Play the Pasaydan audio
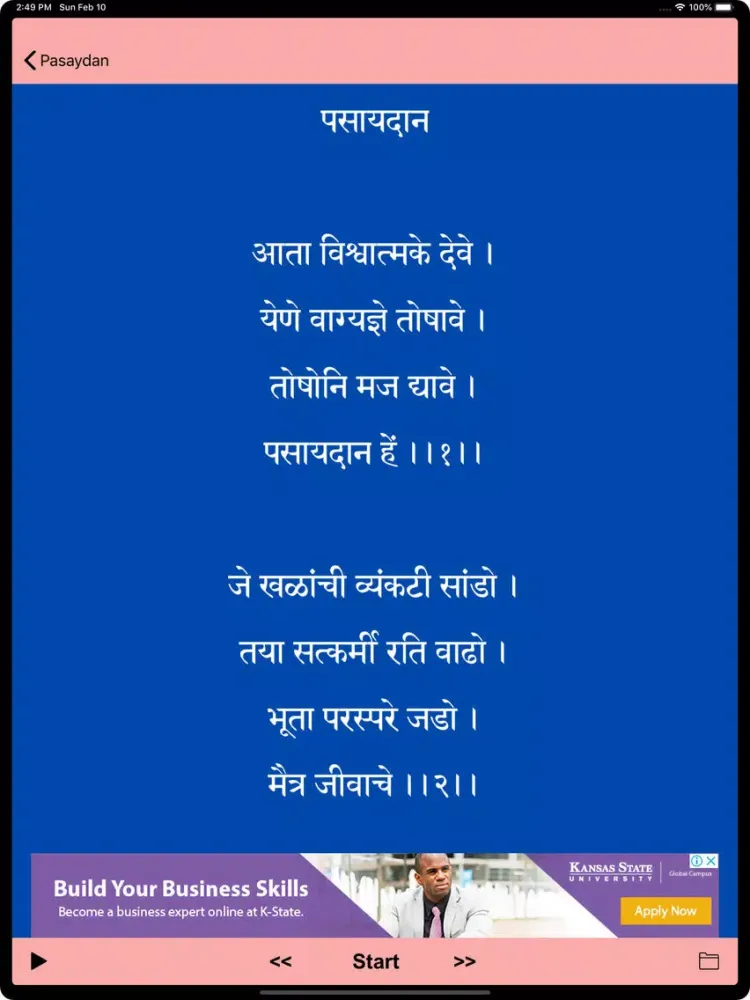This screenshot has width=750, height=1000. point(38,962)
